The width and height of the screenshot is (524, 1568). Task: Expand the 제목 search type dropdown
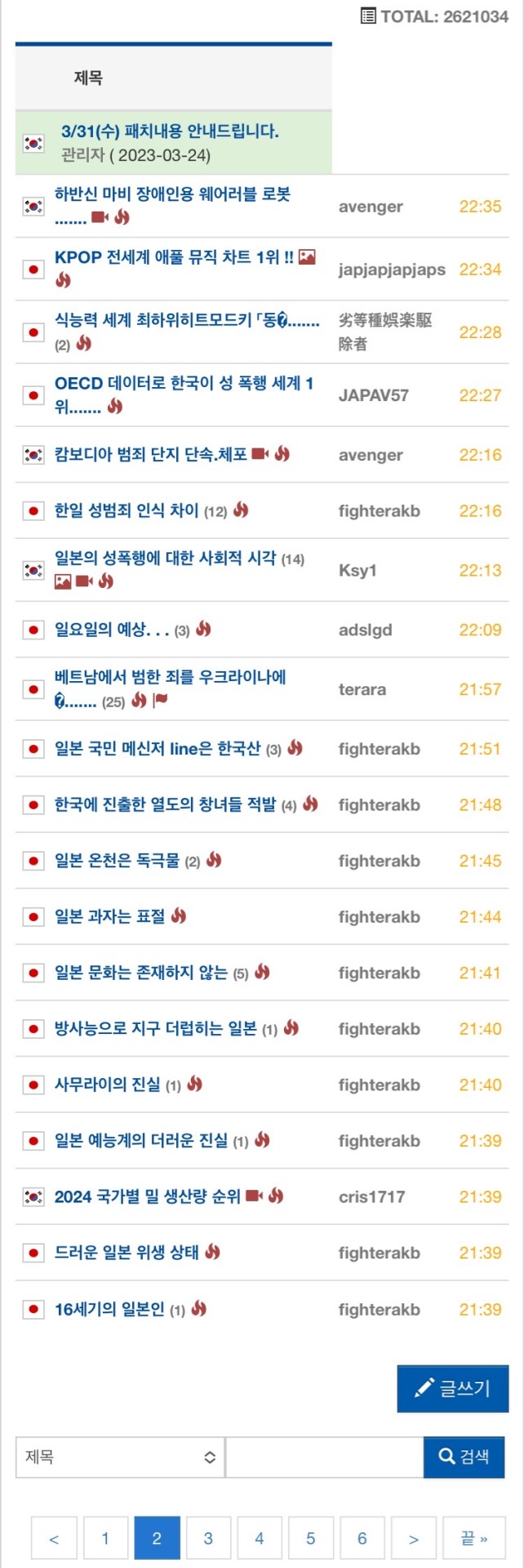[119, 1457]
